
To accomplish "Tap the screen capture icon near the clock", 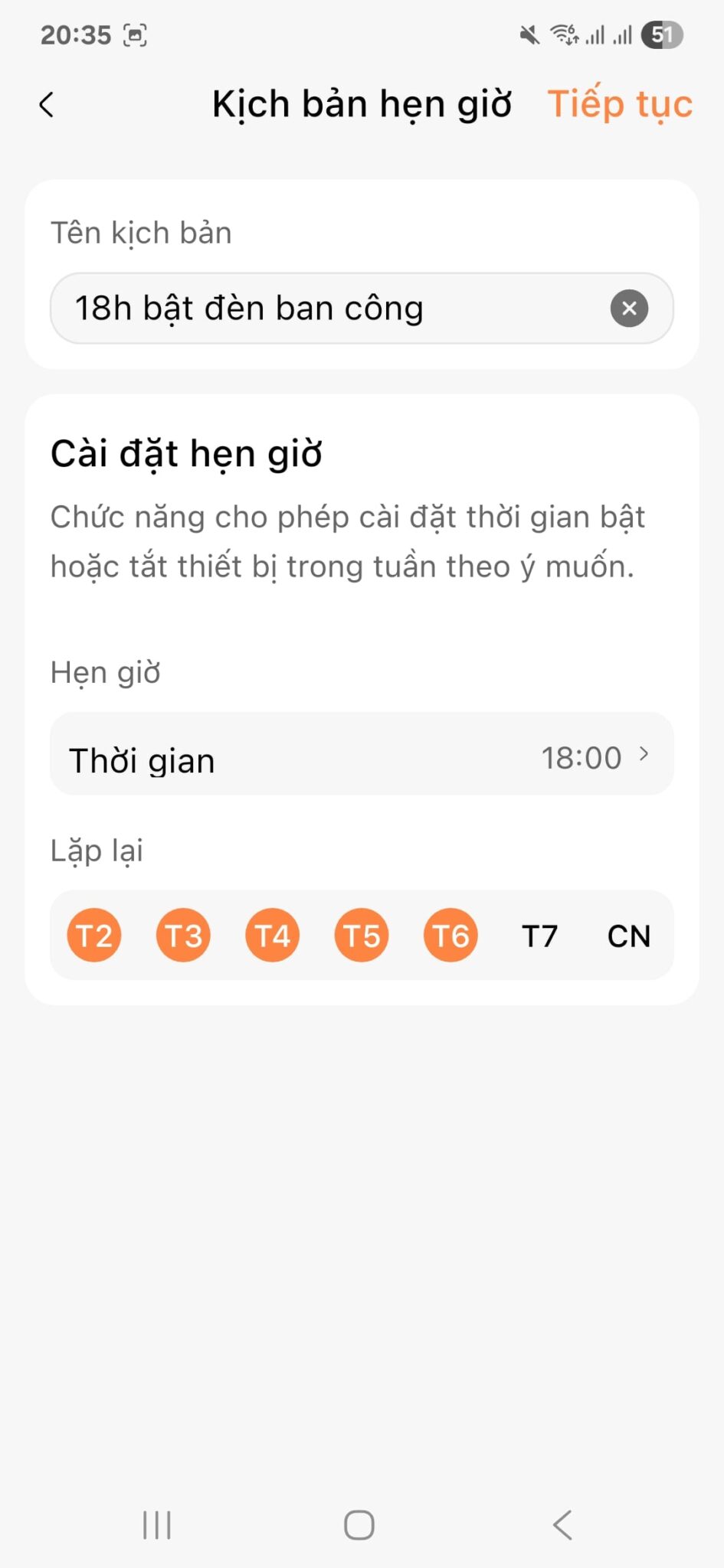I will click(136, 33).
